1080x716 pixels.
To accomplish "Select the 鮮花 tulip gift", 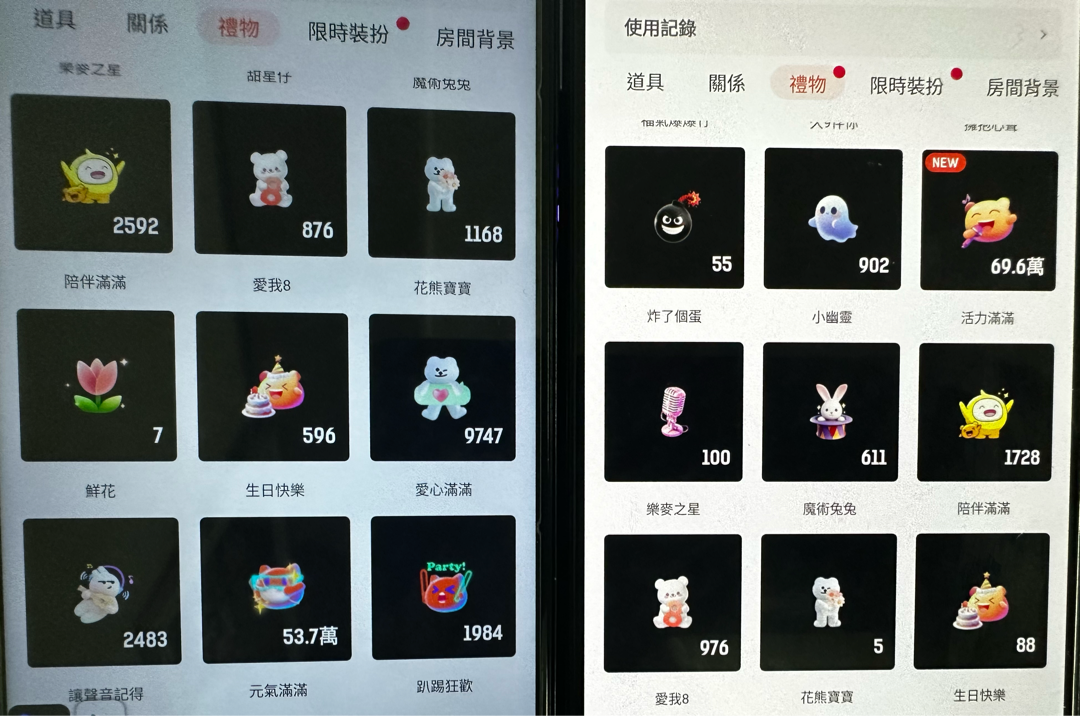I will (x=97, y=386).
